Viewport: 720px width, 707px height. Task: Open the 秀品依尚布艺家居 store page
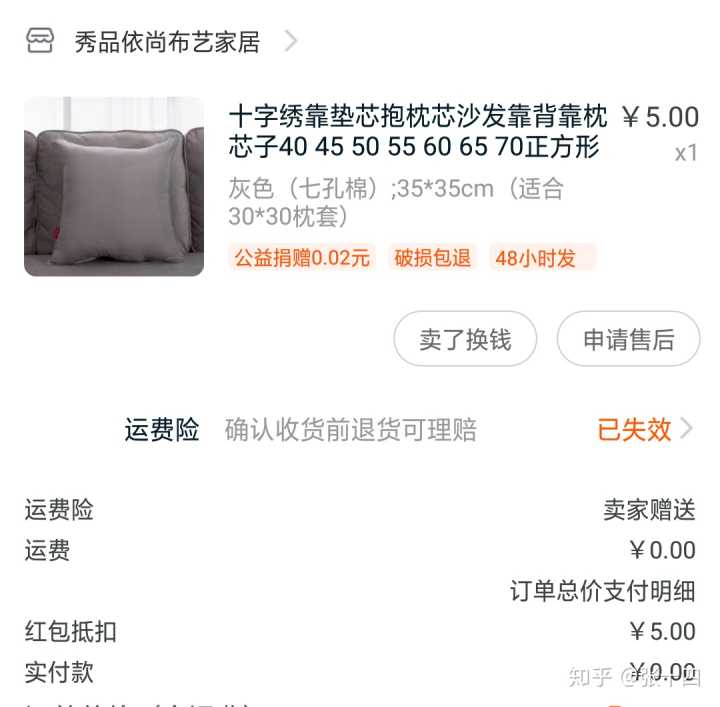pyautogui.click(x=167, y=42)
